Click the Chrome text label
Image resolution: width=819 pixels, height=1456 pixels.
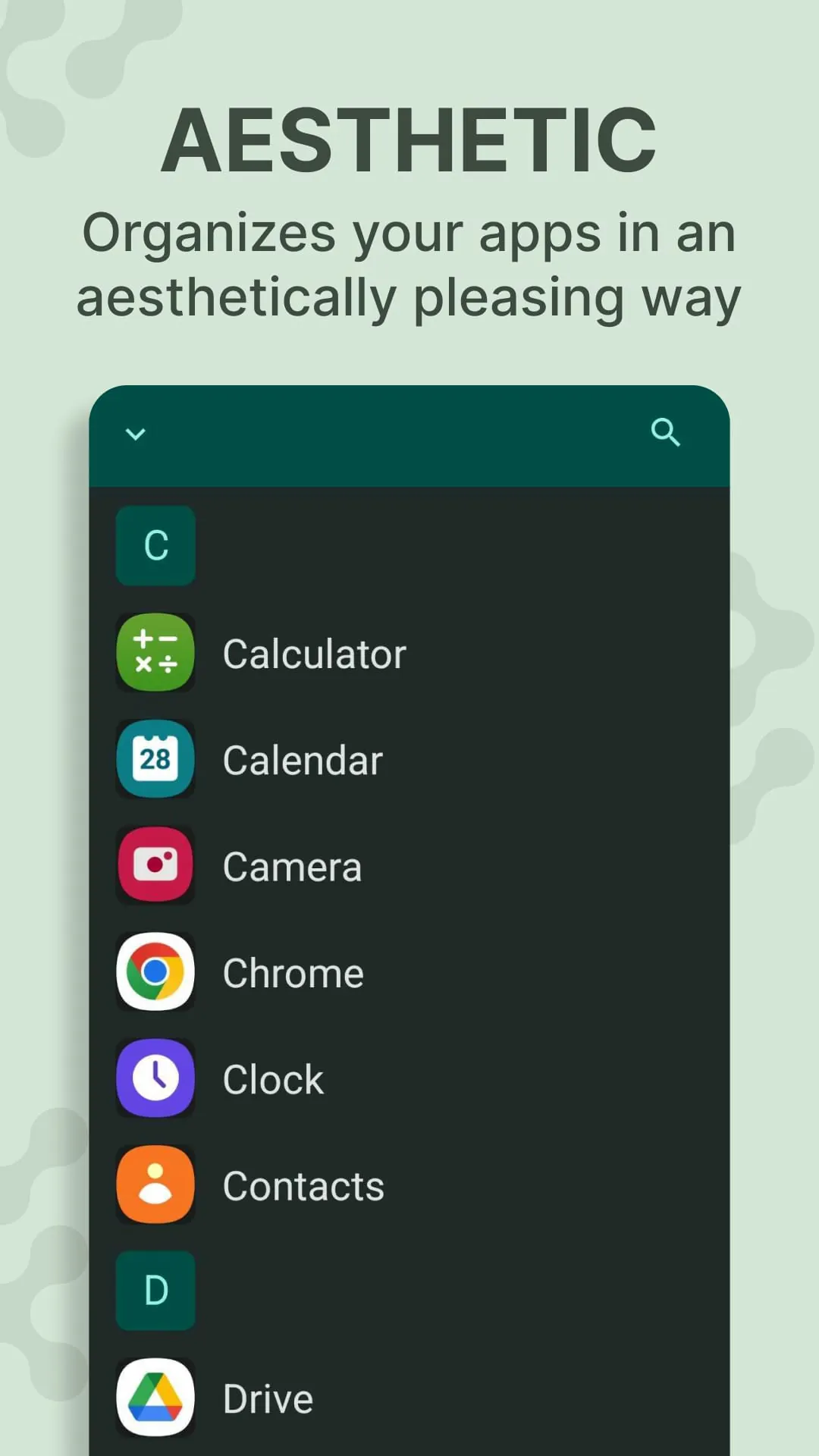click(293, 972)
